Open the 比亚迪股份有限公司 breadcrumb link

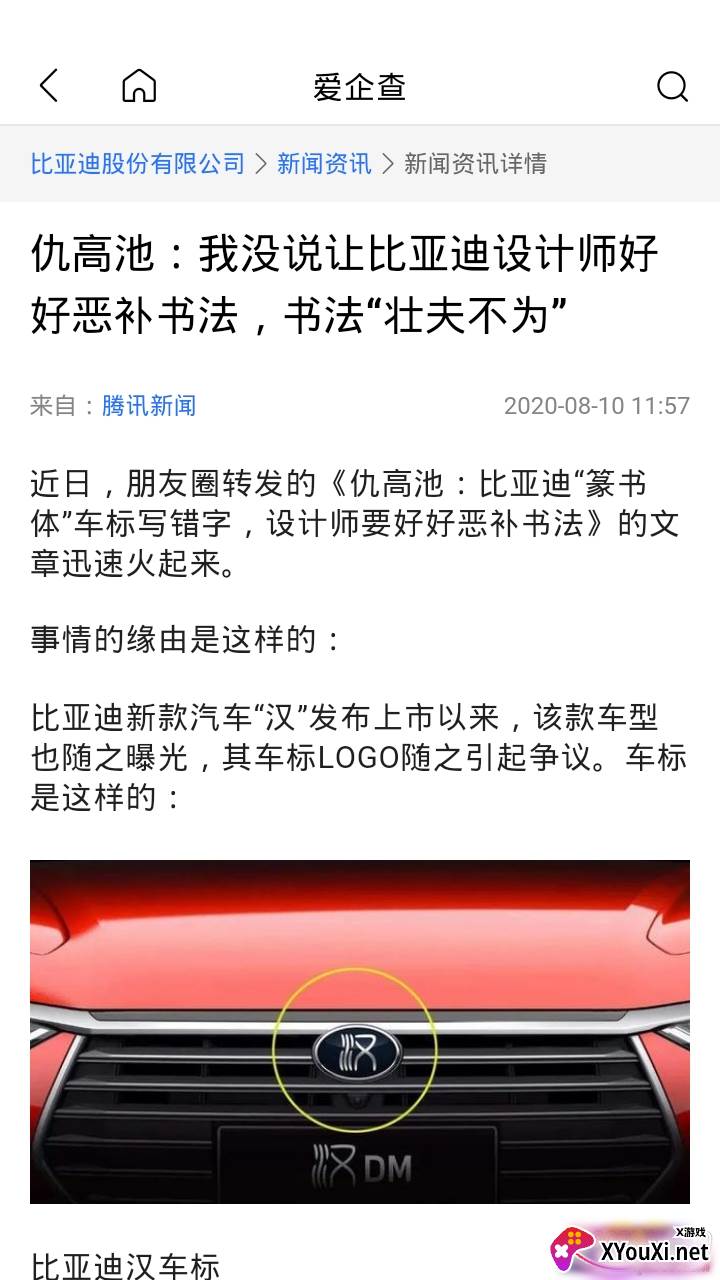(138, 164)
